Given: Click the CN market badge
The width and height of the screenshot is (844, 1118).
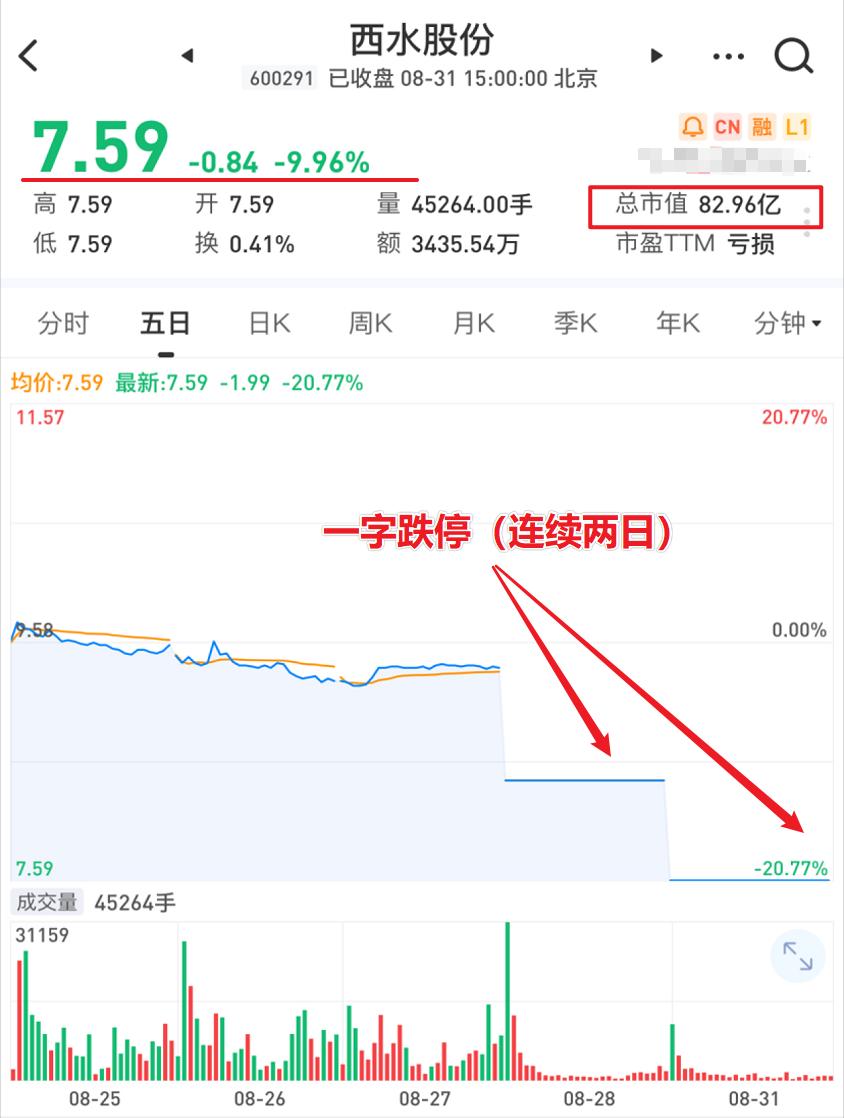Looking at the screenshot, I should pos(729,127).
